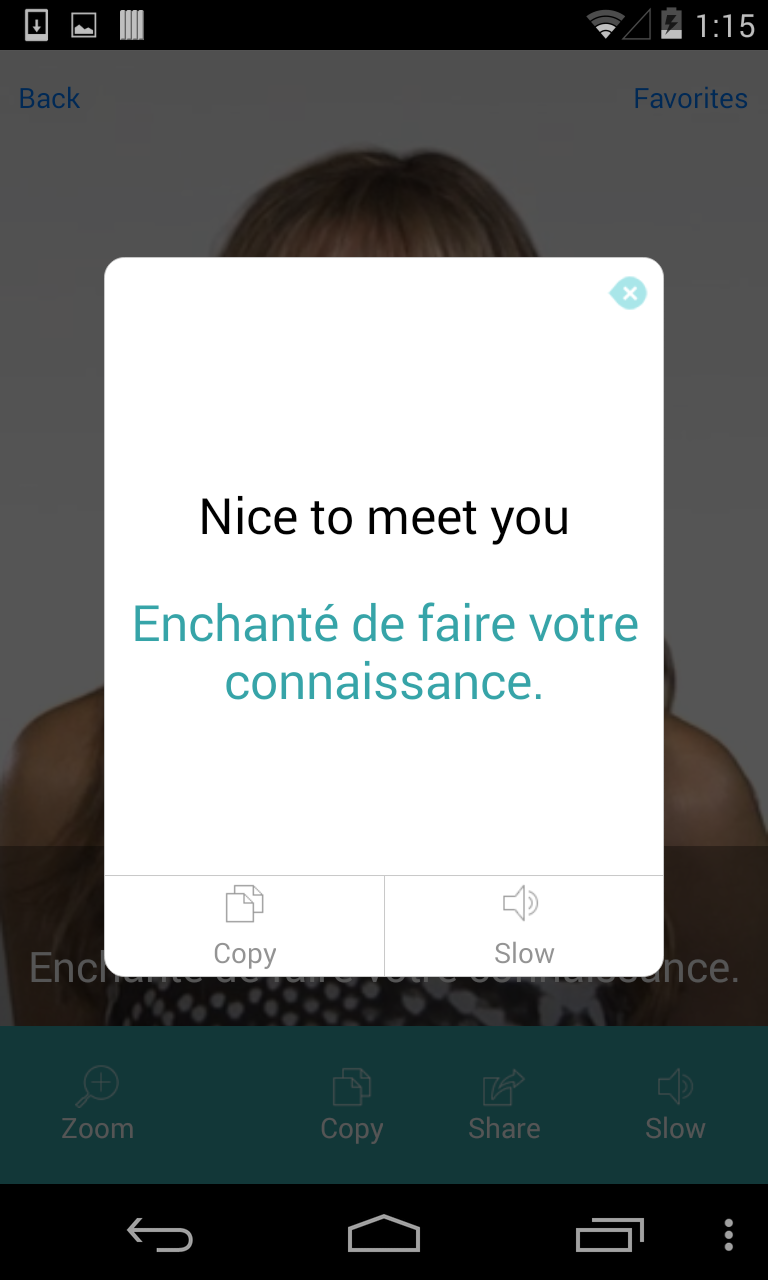Go to the Android home screen
This screenshot has height=1280, width=768.
click(x=384, y=1235)
